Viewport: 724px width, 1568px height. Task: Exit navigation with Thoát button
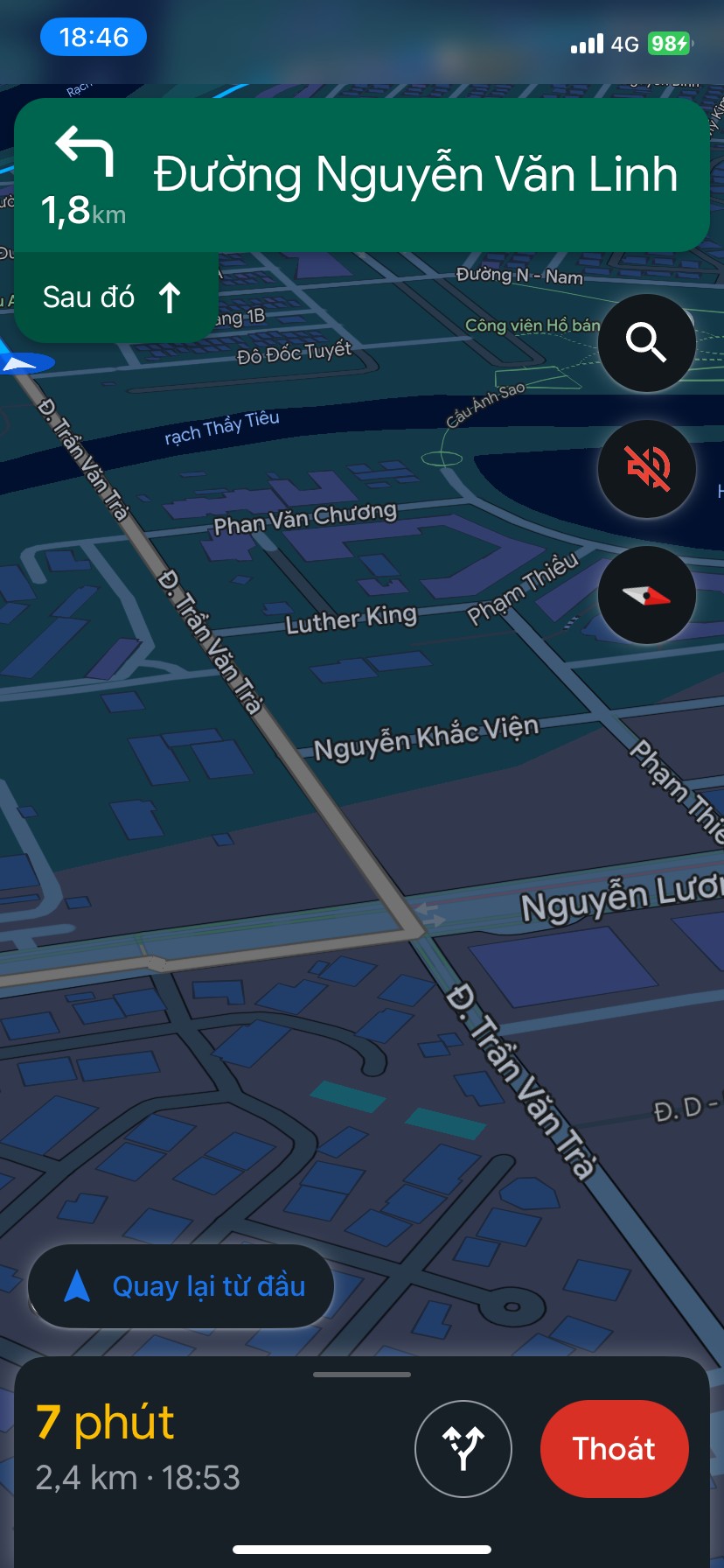click(x=614, y=1448)
